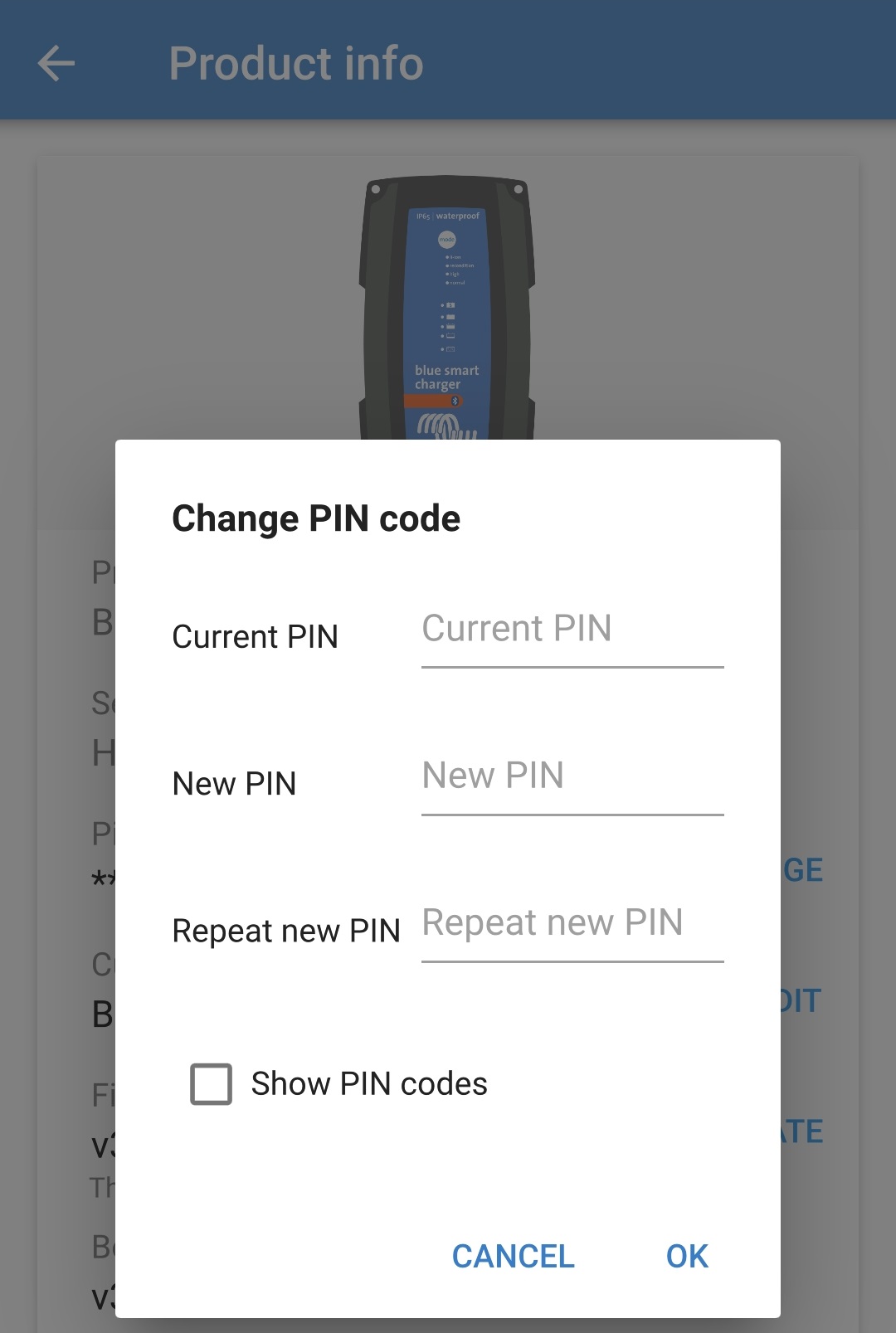Viewport: 896px width, 1333px height.
Task: Tap the blue smart charger product thumbnail
Action: click(448, 307)
